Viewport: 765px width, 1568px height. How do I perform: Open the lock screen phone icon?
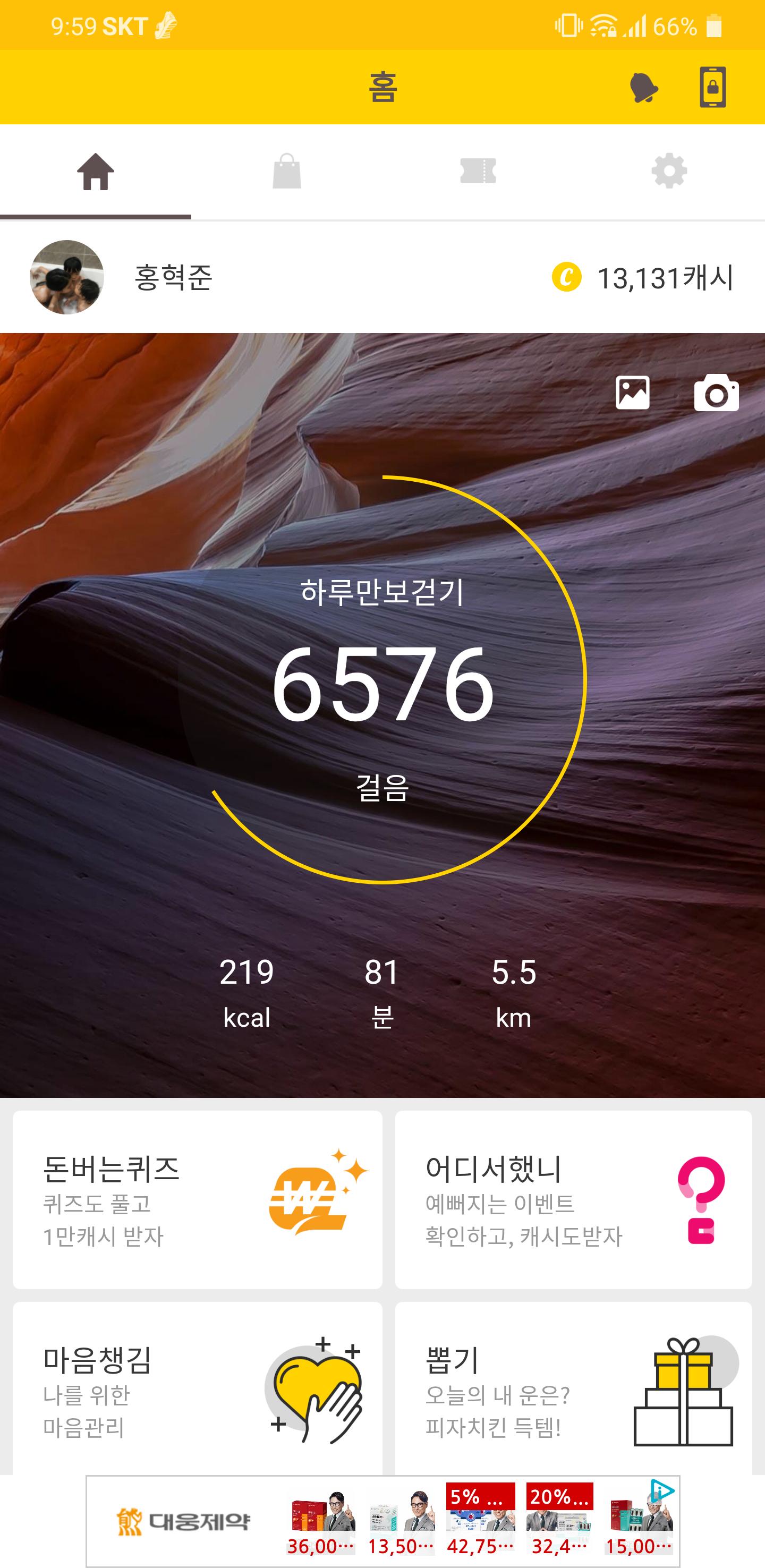click(712, 88)
